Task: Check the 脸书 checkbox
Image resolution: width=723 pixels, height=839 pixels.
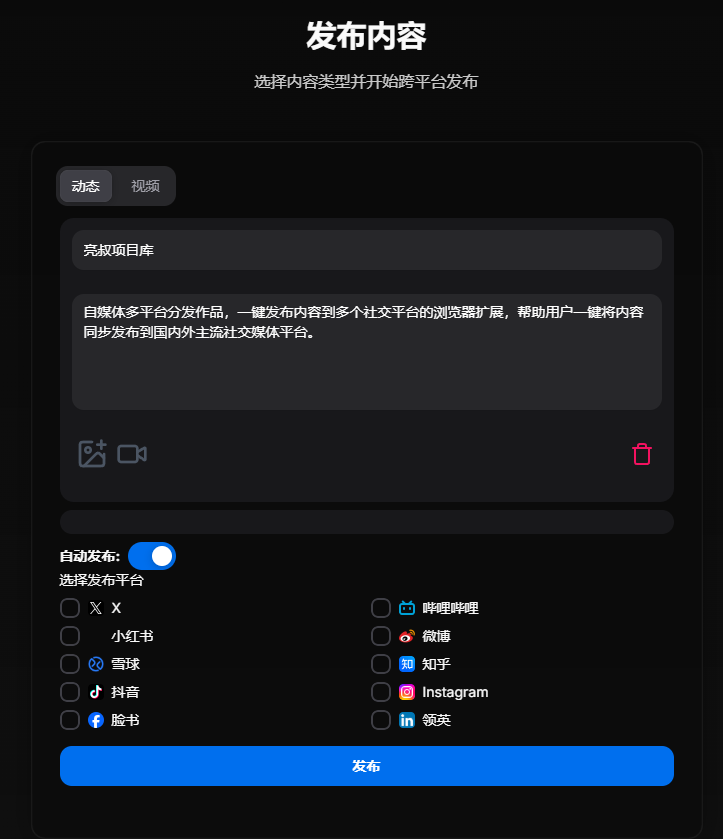Action: tap(70, 720)
